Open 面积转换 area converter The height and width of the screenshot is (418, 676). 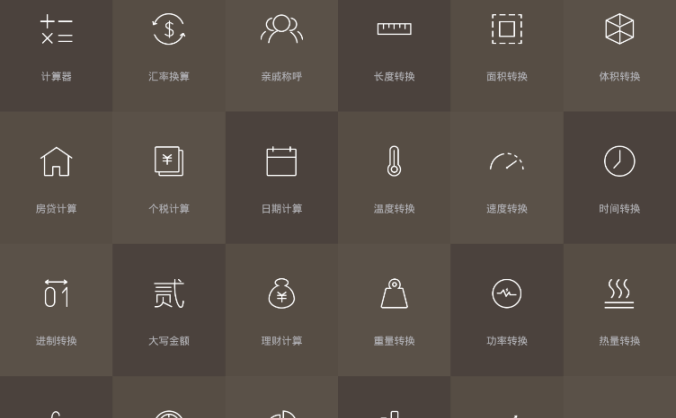(x=507, y=45)
